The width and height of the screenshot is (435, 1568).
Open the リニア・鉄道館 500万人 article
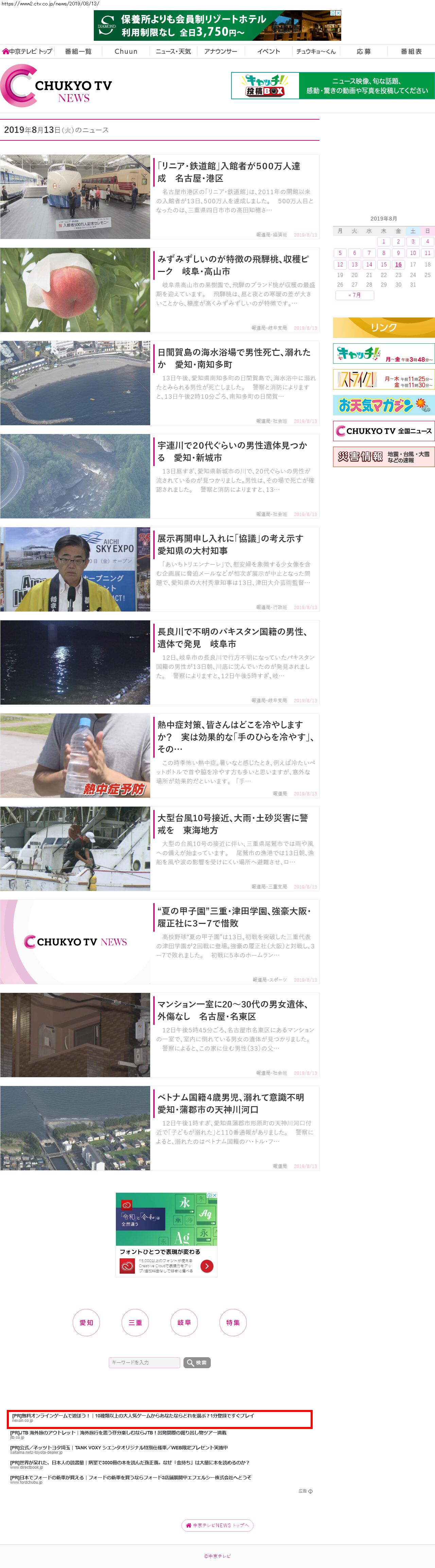click(159, 196)
